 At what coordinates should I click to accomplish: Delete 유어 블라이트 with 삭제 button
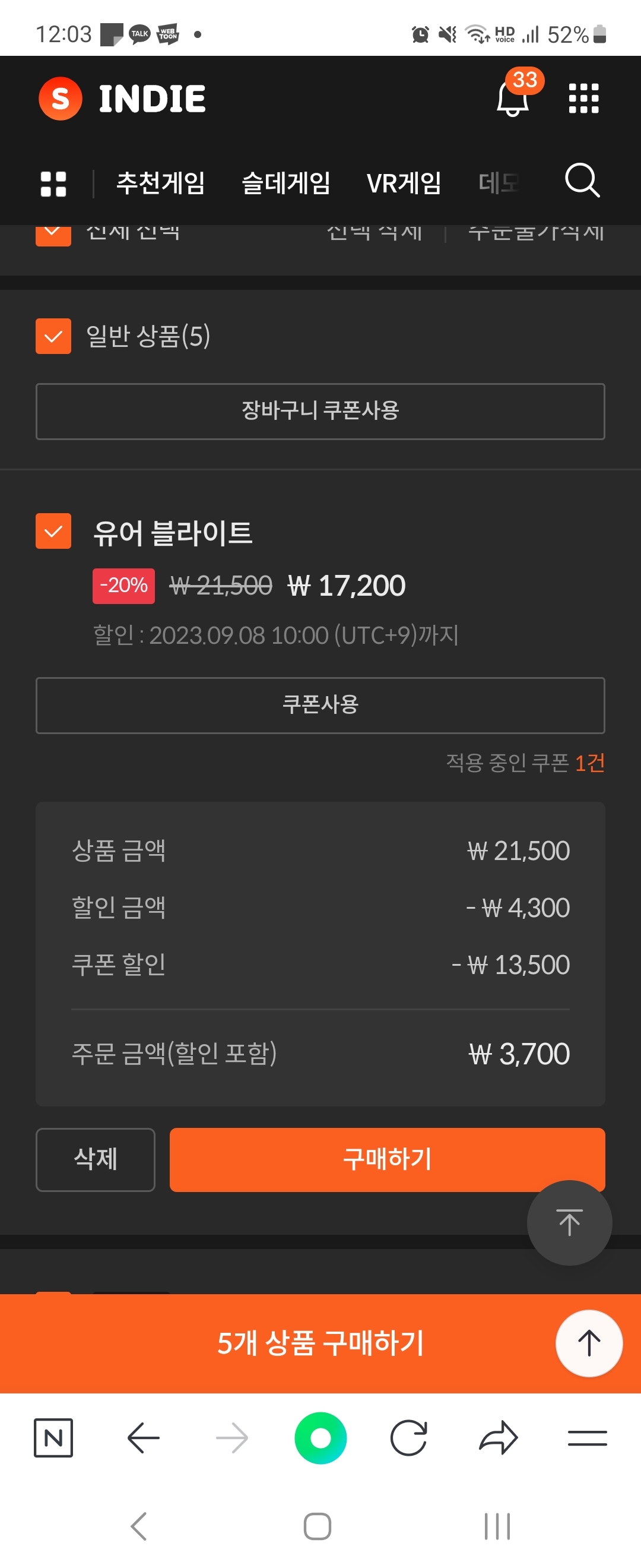(96, 1159)
